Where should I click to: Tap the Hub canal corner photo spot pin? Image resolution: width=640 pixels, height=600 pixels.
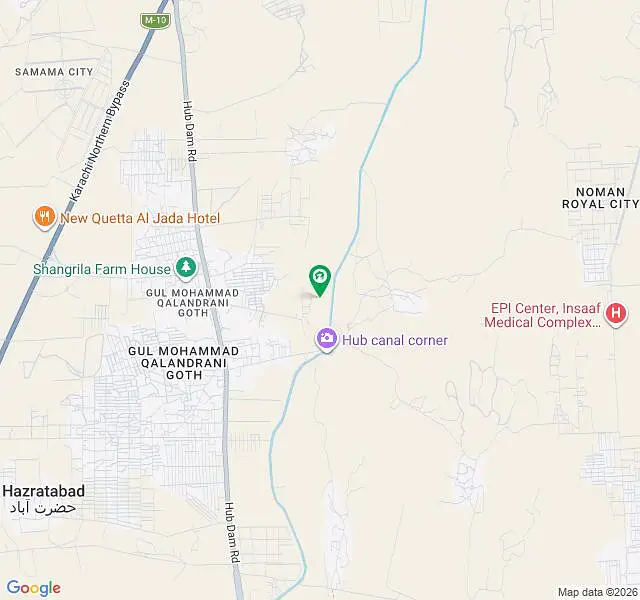coord(326,340)
